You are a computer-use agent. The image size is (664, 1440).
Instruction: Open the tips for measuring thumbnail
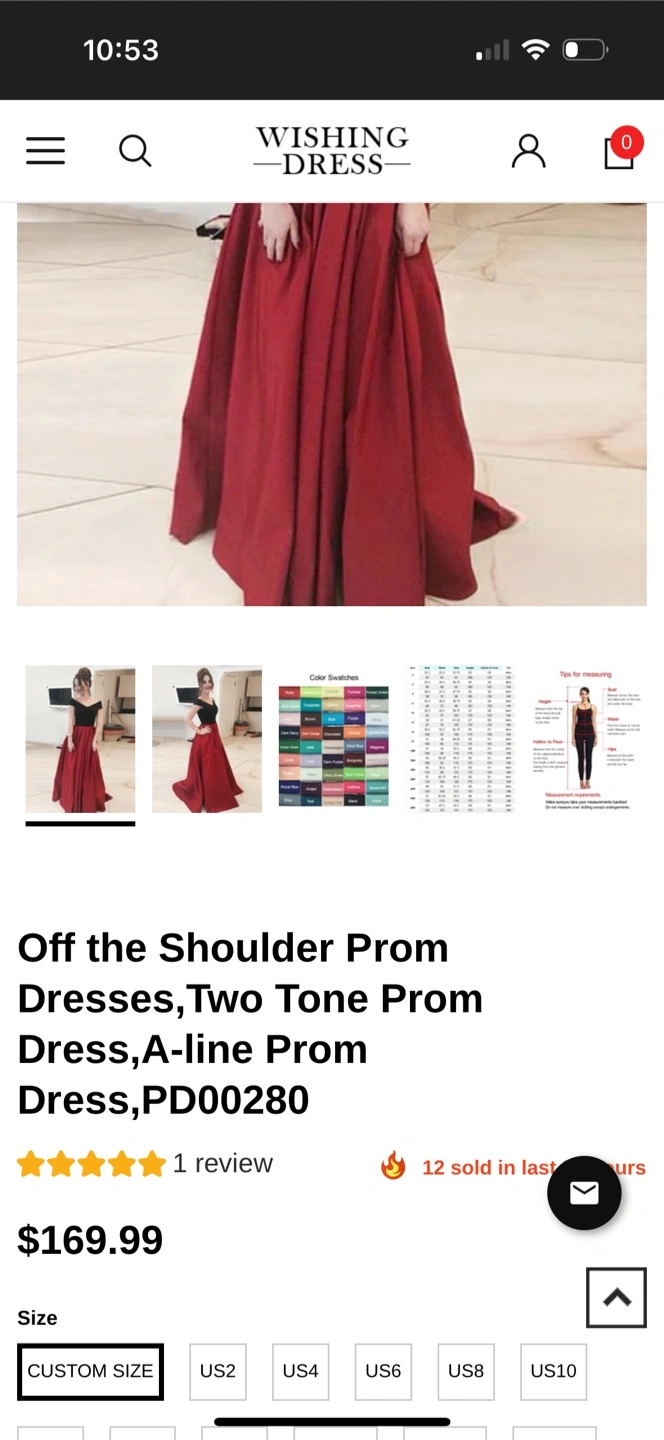click(586, 739)
